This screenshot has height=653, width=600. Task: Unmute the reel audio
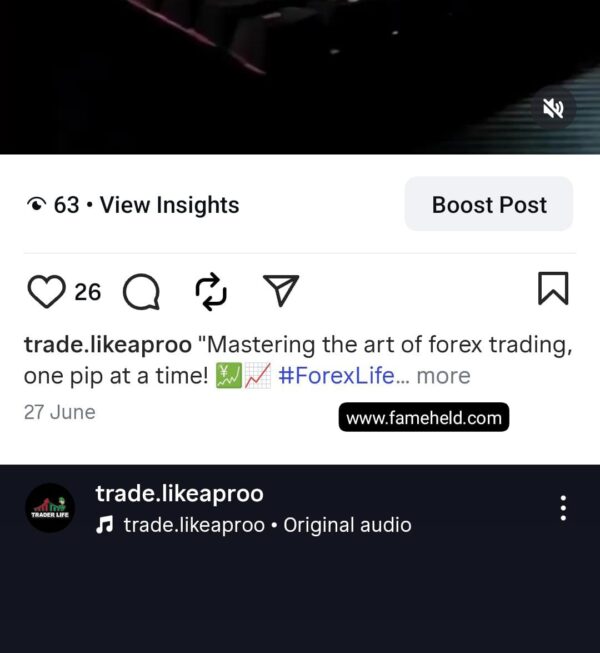pos(553,108)
